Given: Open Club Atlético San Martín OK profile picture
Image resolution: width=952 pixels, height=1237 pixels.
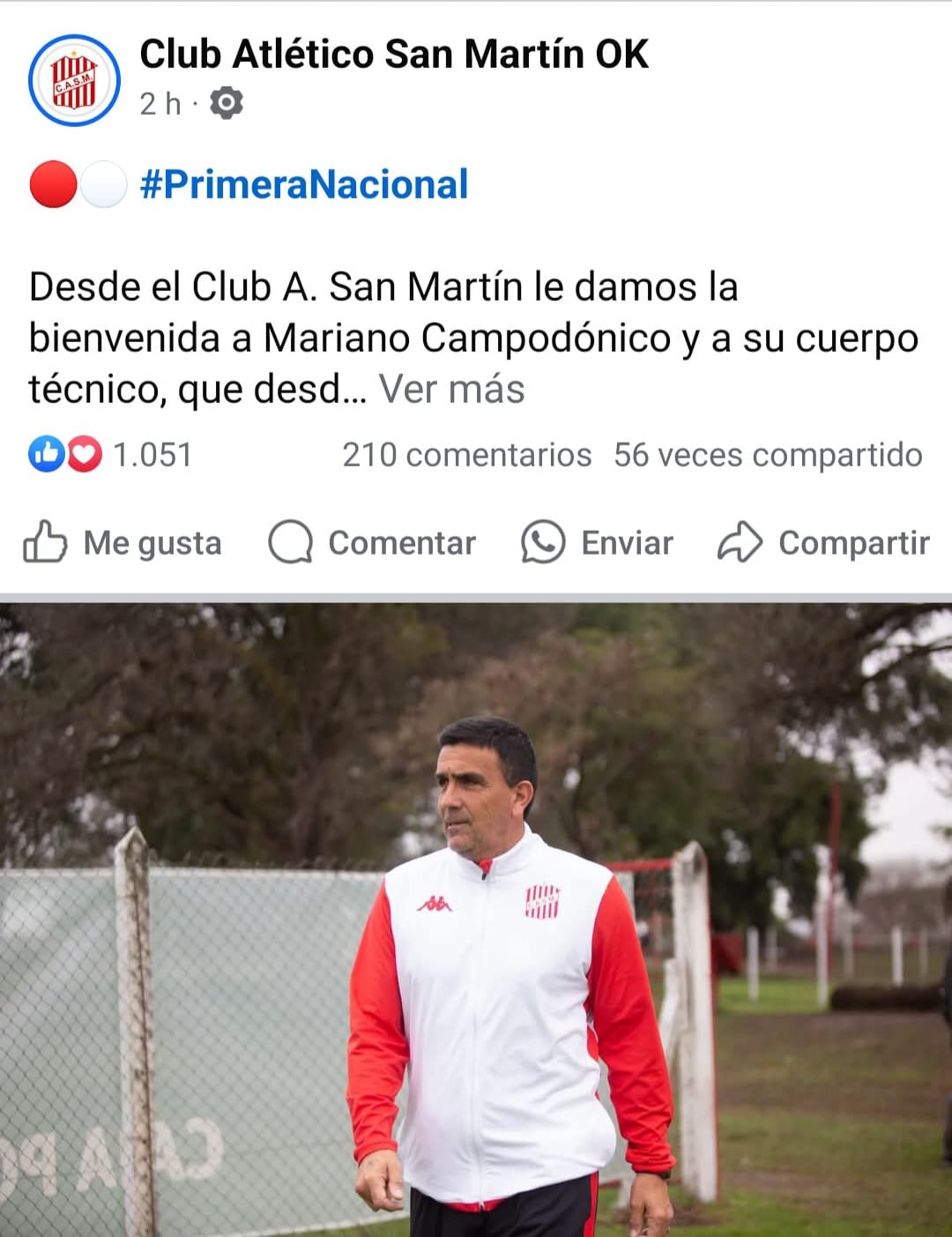Looking at the screenshot, I should 74,80.
